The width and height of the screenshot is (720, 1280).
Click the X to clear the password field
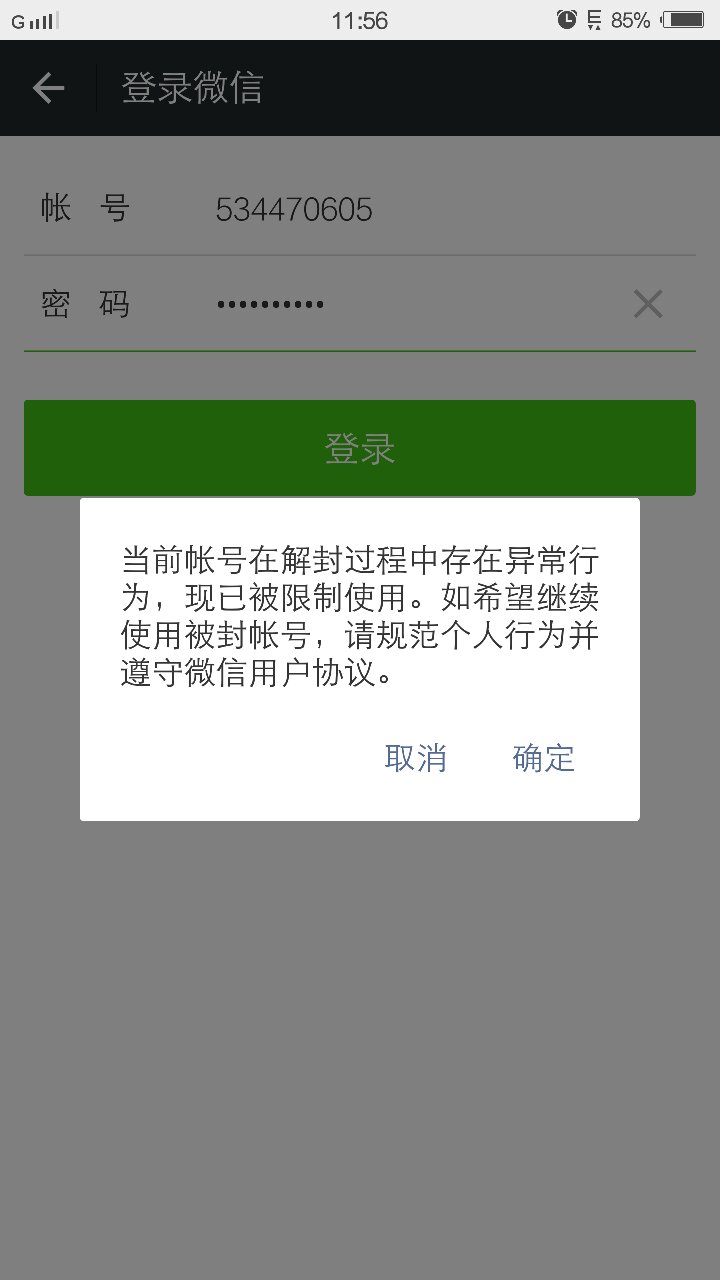[x=647, y=303]
